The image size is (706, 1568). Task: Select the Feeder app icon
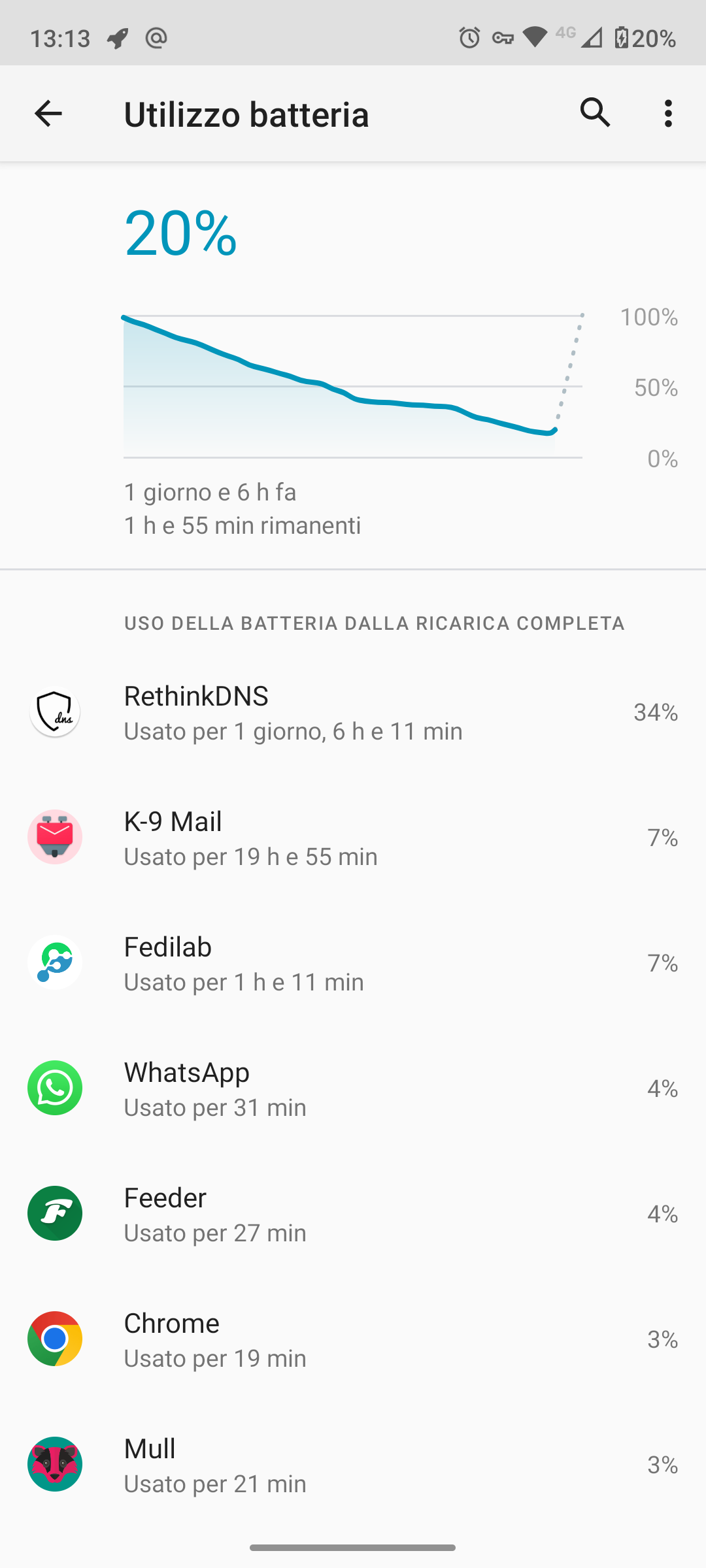point(55,1213)
